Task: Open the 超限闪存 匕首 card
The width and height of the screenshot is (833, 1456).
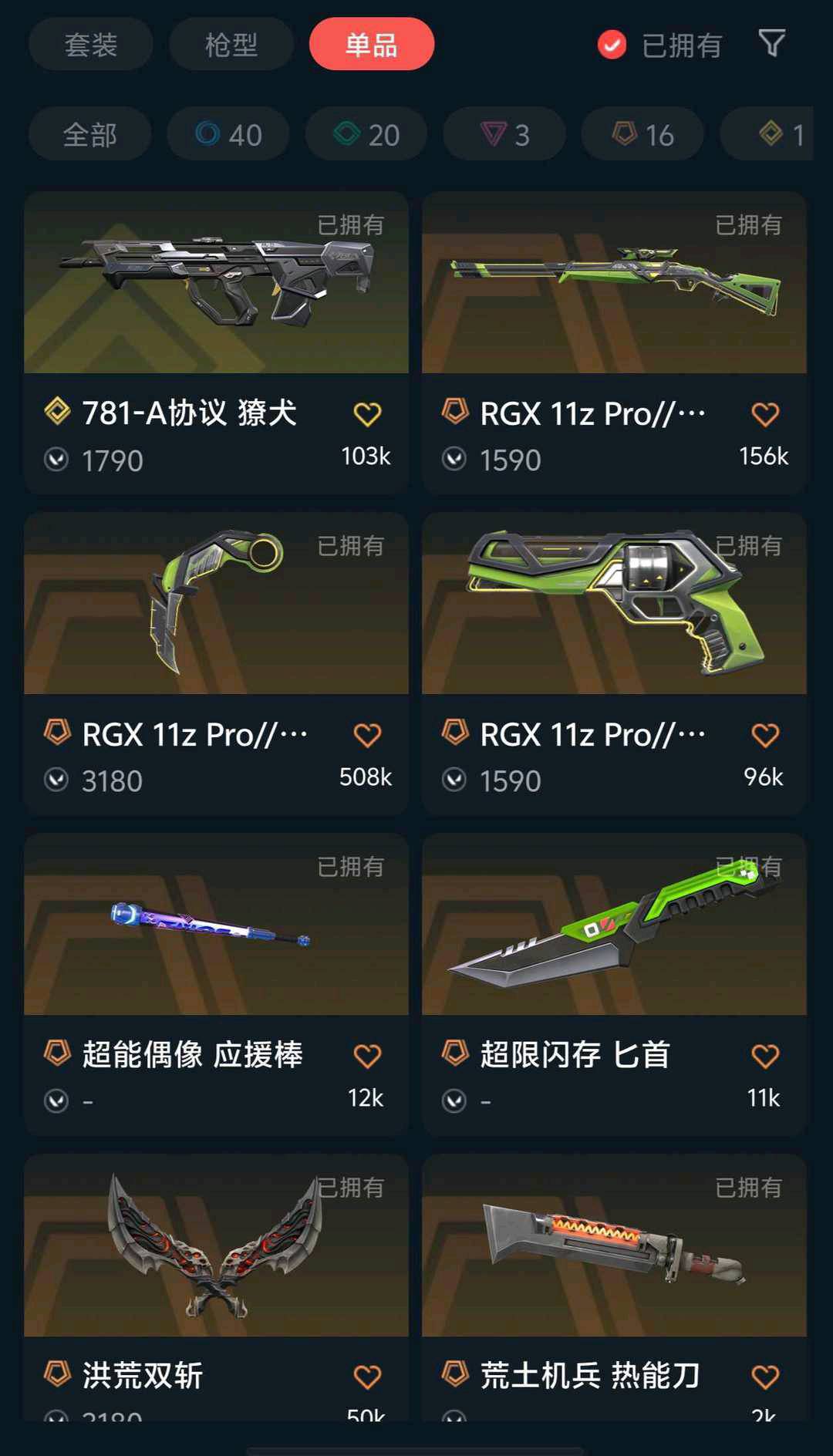Action: [614, 925]
